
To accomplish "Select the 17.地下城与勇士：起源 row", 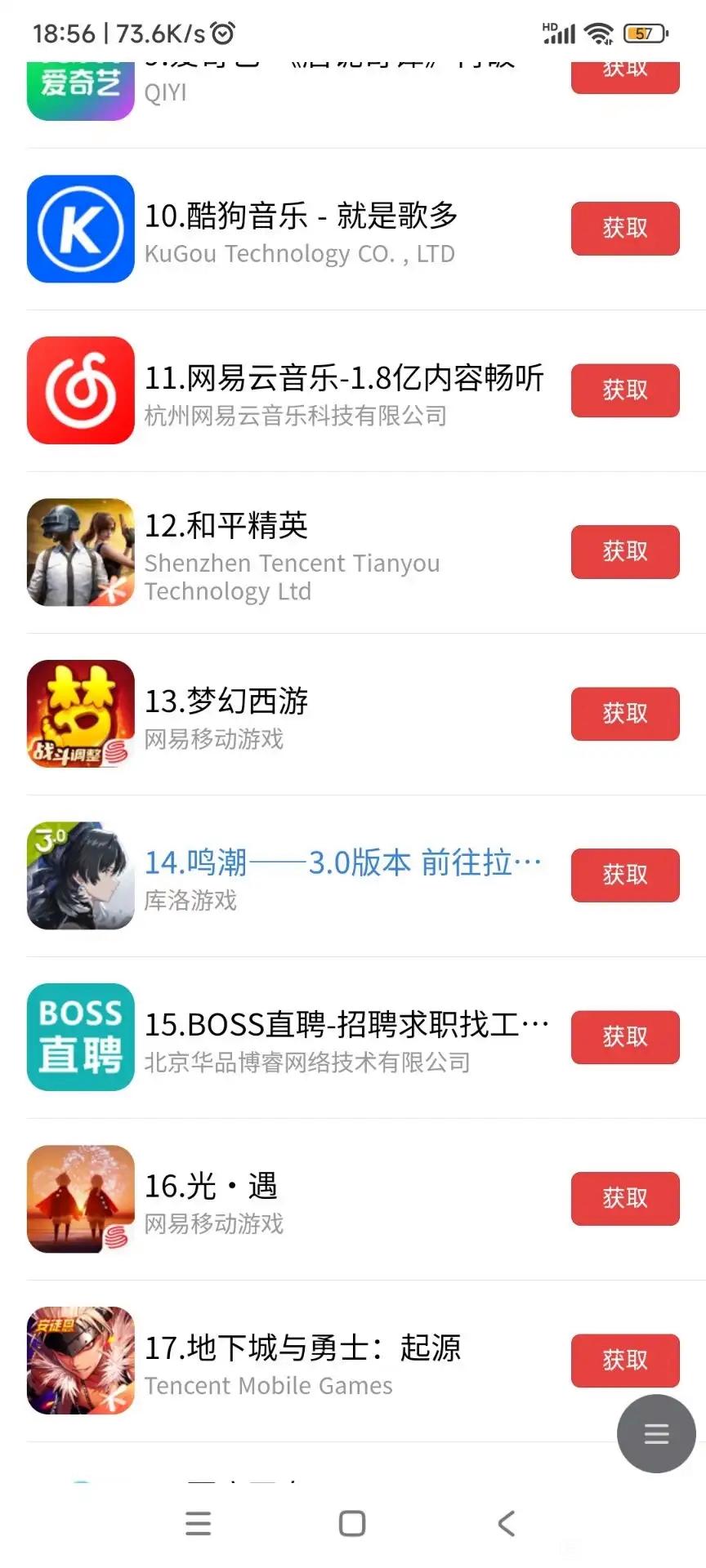I will pyautogui.click(x=302, y=1347).
